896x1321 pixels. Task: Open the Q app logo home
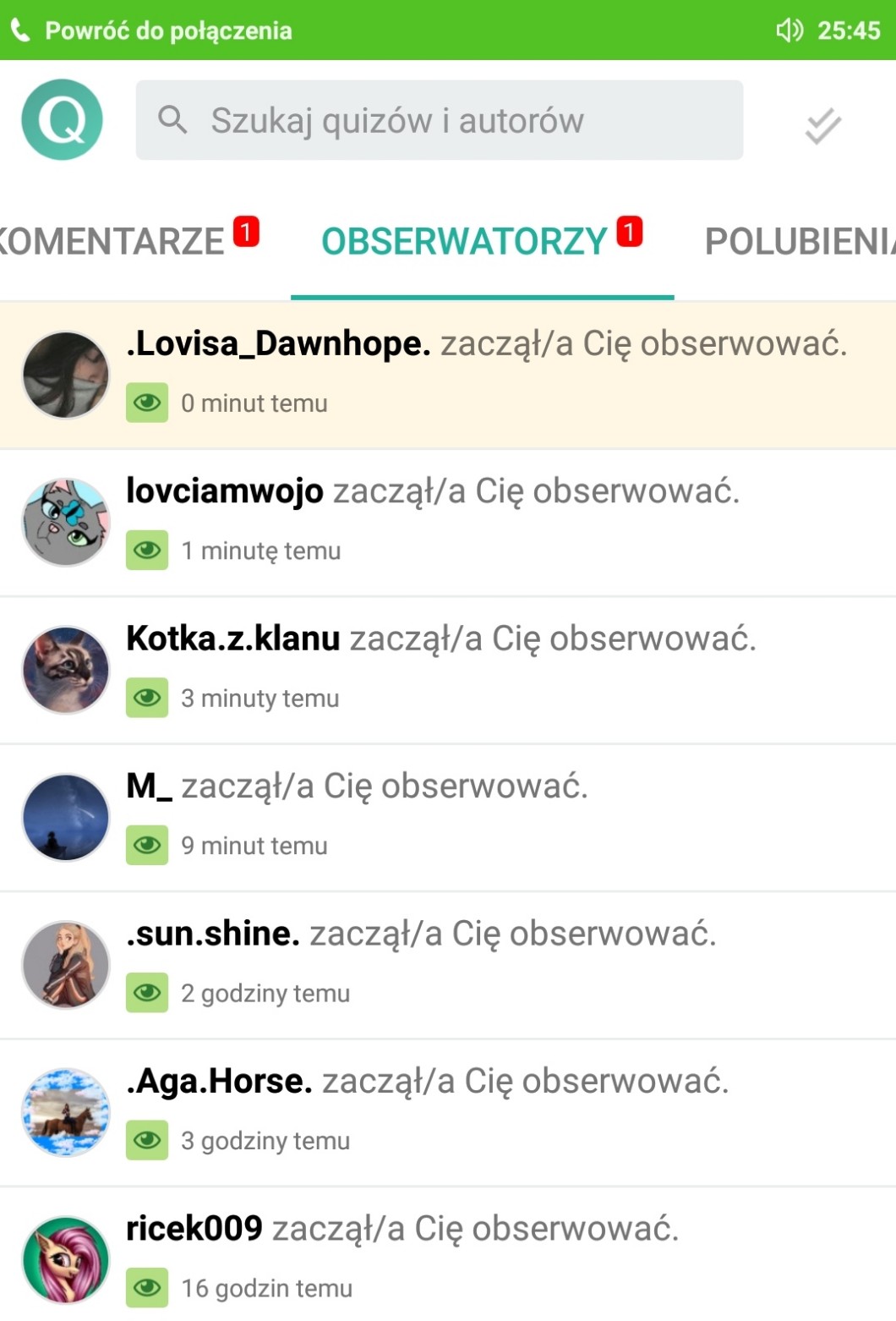tap(62, 119)
